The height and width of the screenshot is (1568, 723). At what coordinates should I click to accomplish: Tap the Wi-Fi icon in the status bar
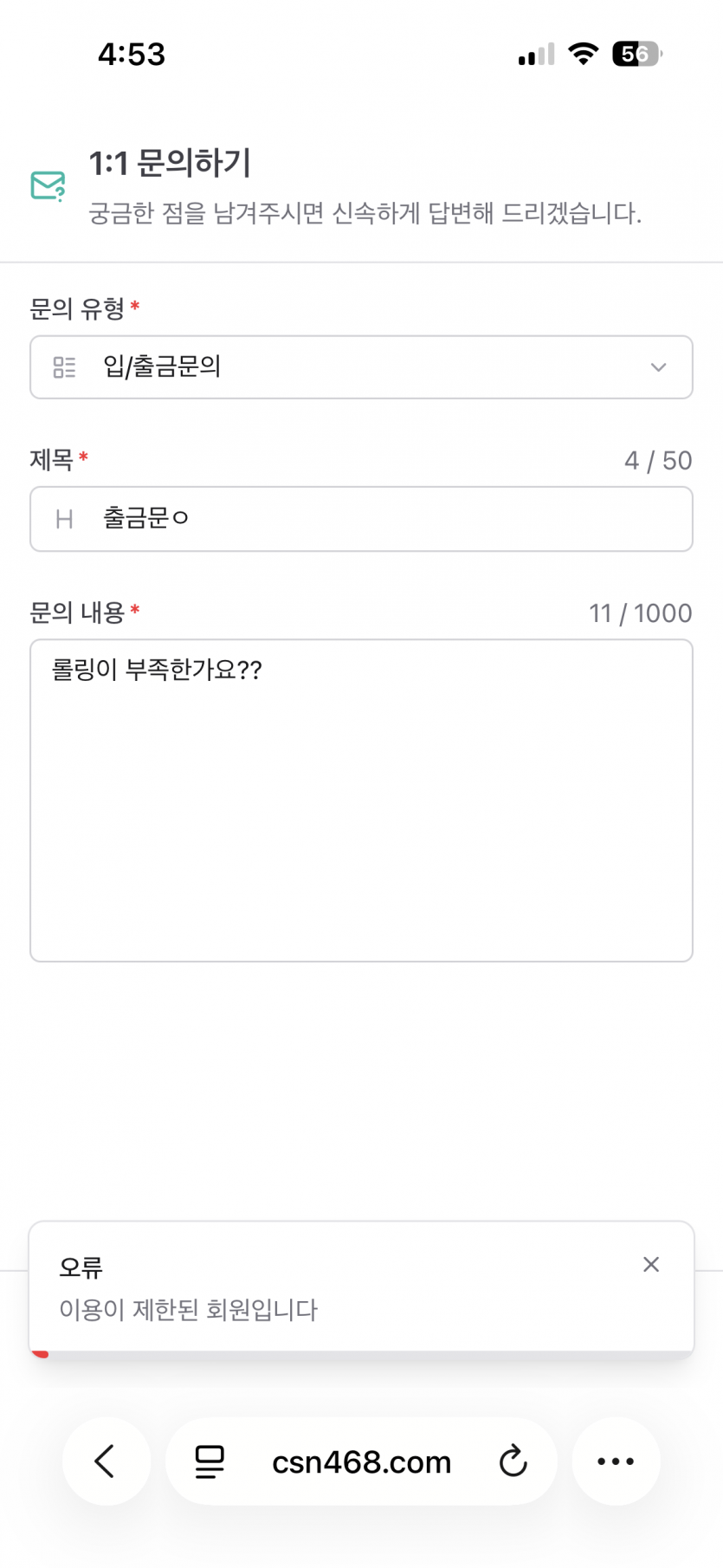pyautogui.click(x=584, y=53)
